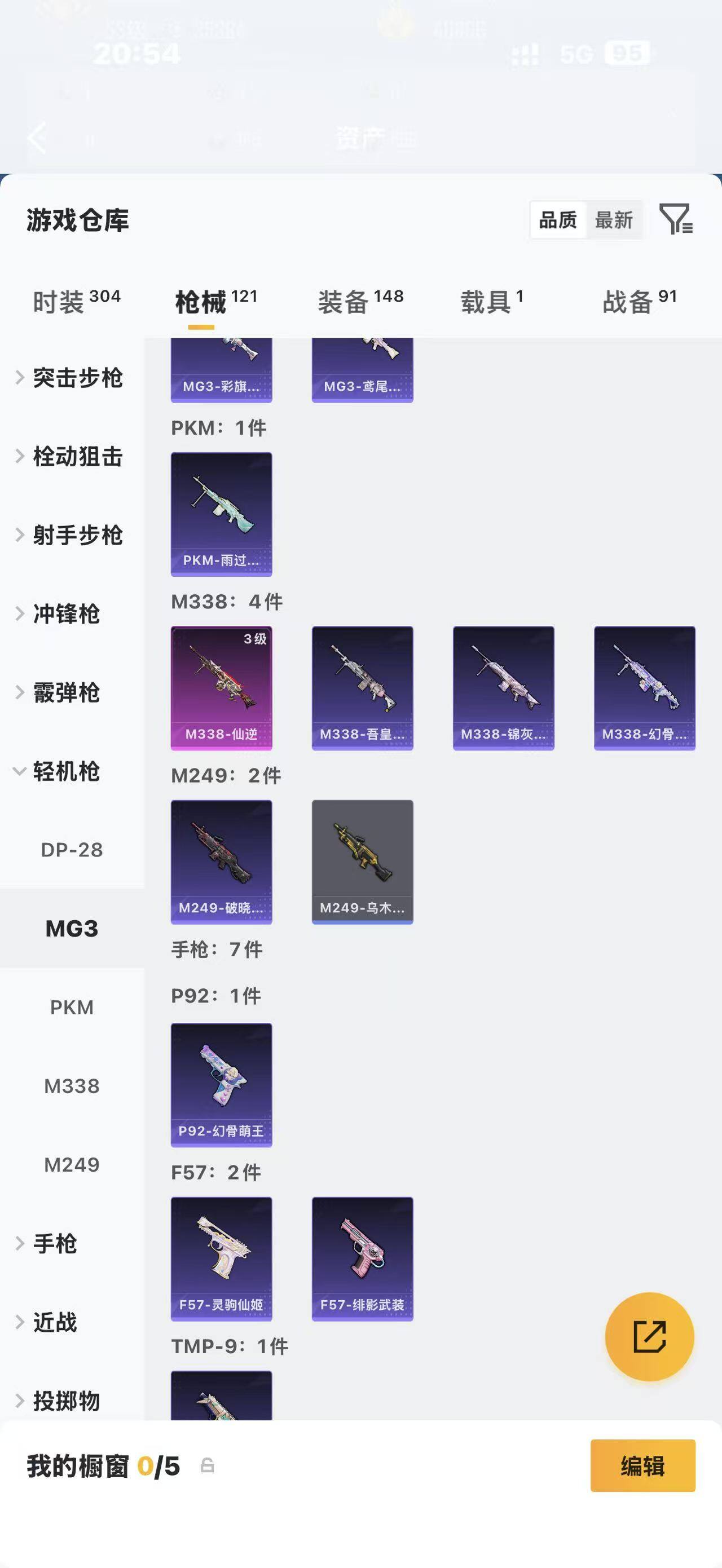Switch to the 战备 tab
This screenshot has height=1568, width=722.
[640, 302]
